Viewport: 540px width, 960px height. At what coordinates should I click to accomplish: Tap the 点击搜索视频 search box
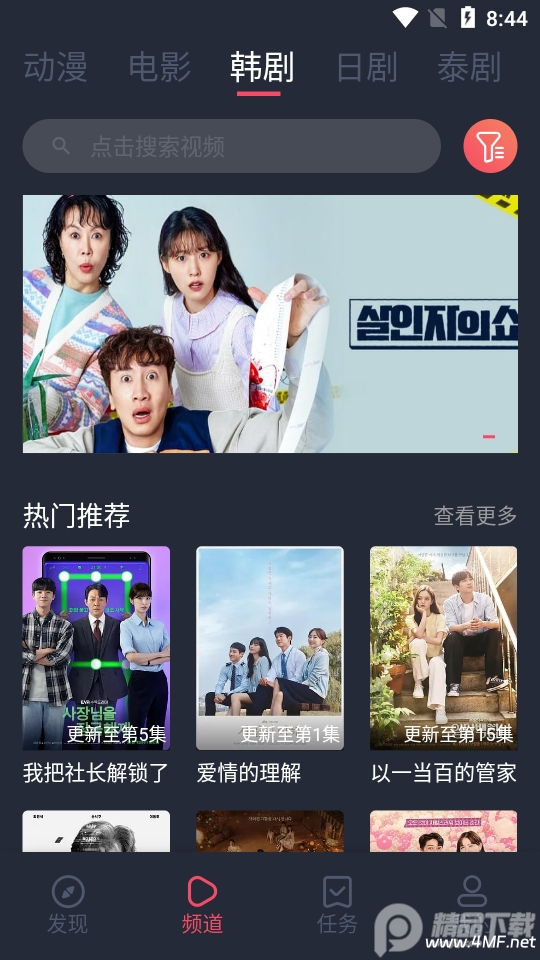(231, 146)
